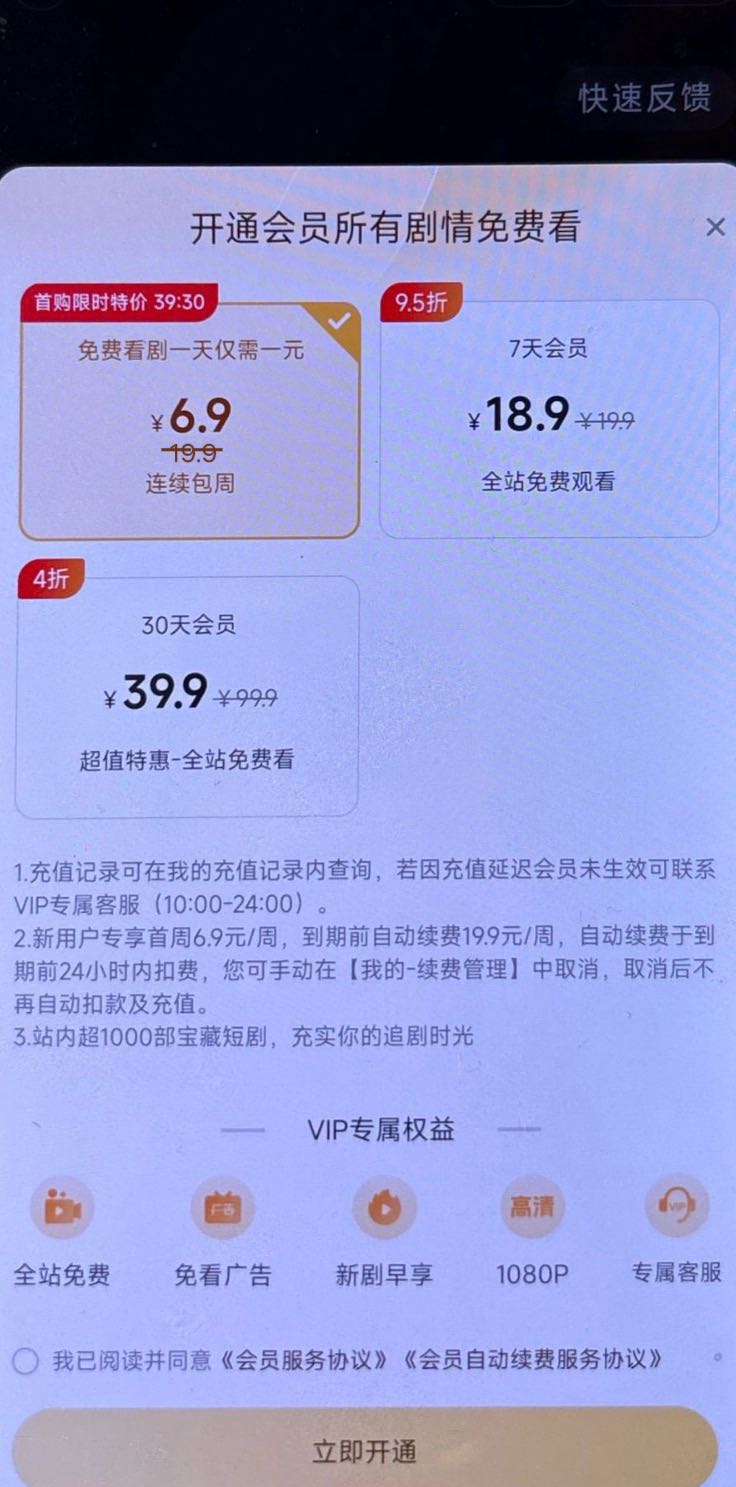This screenshot has width=736, height=1487.
Task: Pick the 30天会员 ¥39.9 plan
Action: click(x=187, y=696)
